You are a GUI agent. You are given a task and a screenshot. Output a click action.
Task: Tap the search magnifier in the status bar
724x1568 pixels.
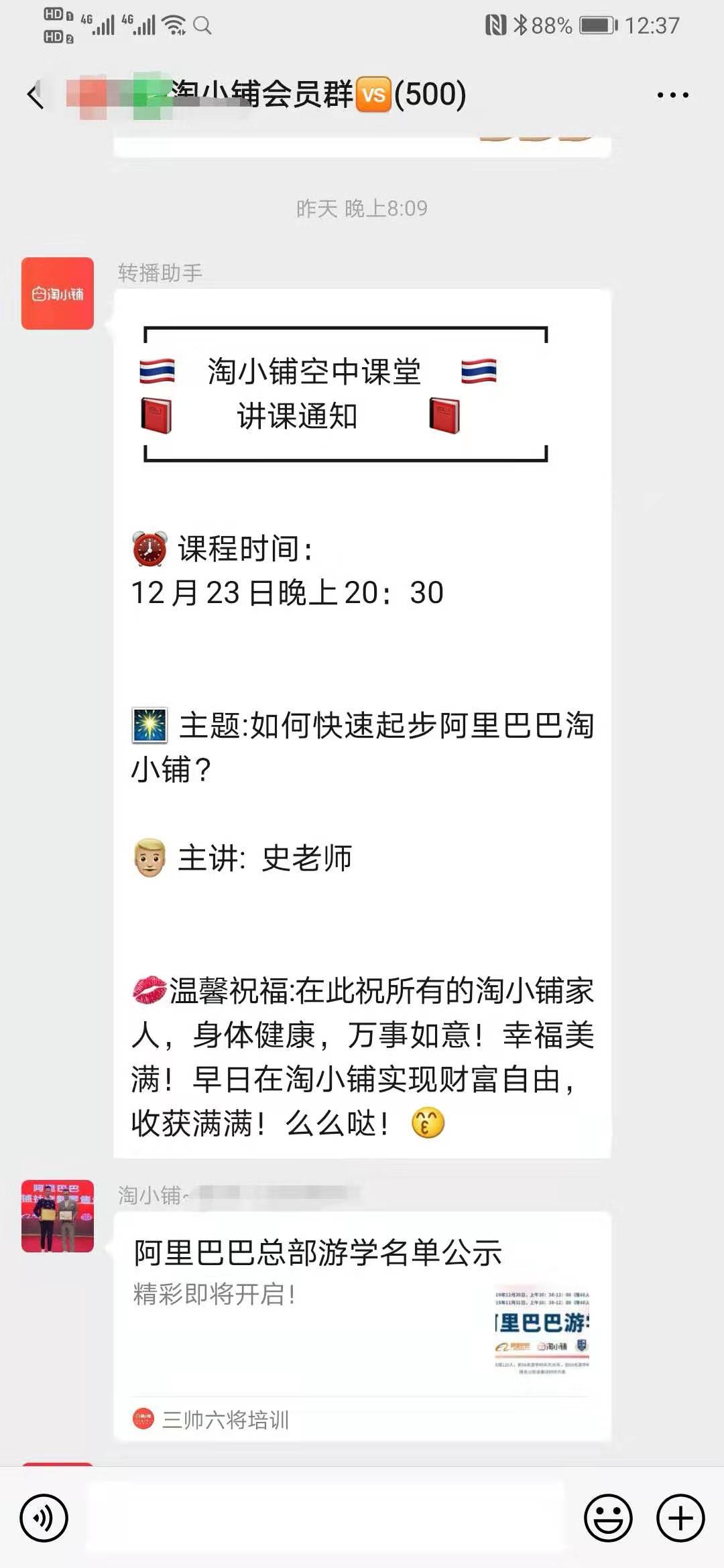pyautogui.click(x=203, y=25)
